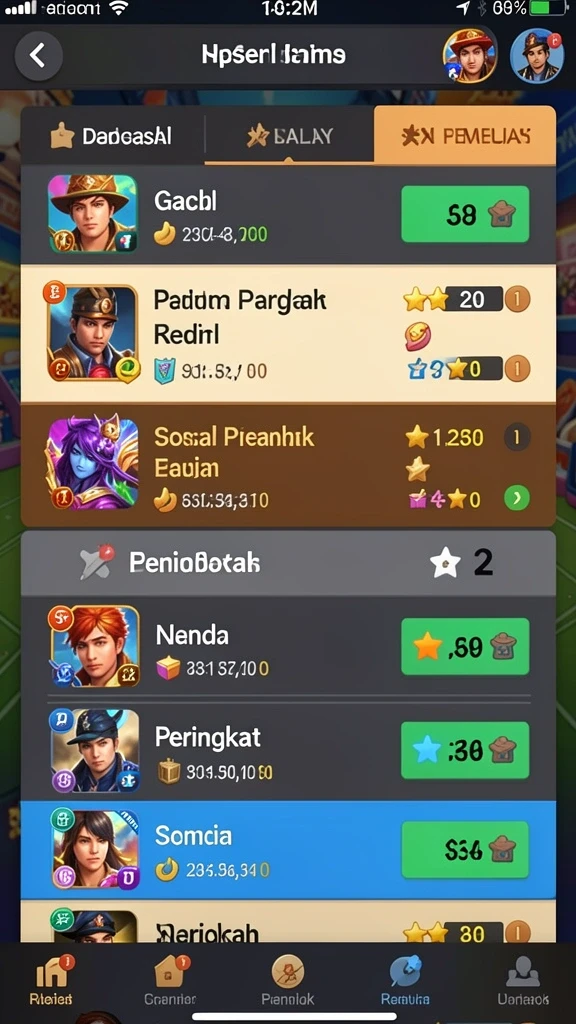Select the Remuka bottom tab
Image resolution: width=576 pixels, height=1024 pixels.
406,982
